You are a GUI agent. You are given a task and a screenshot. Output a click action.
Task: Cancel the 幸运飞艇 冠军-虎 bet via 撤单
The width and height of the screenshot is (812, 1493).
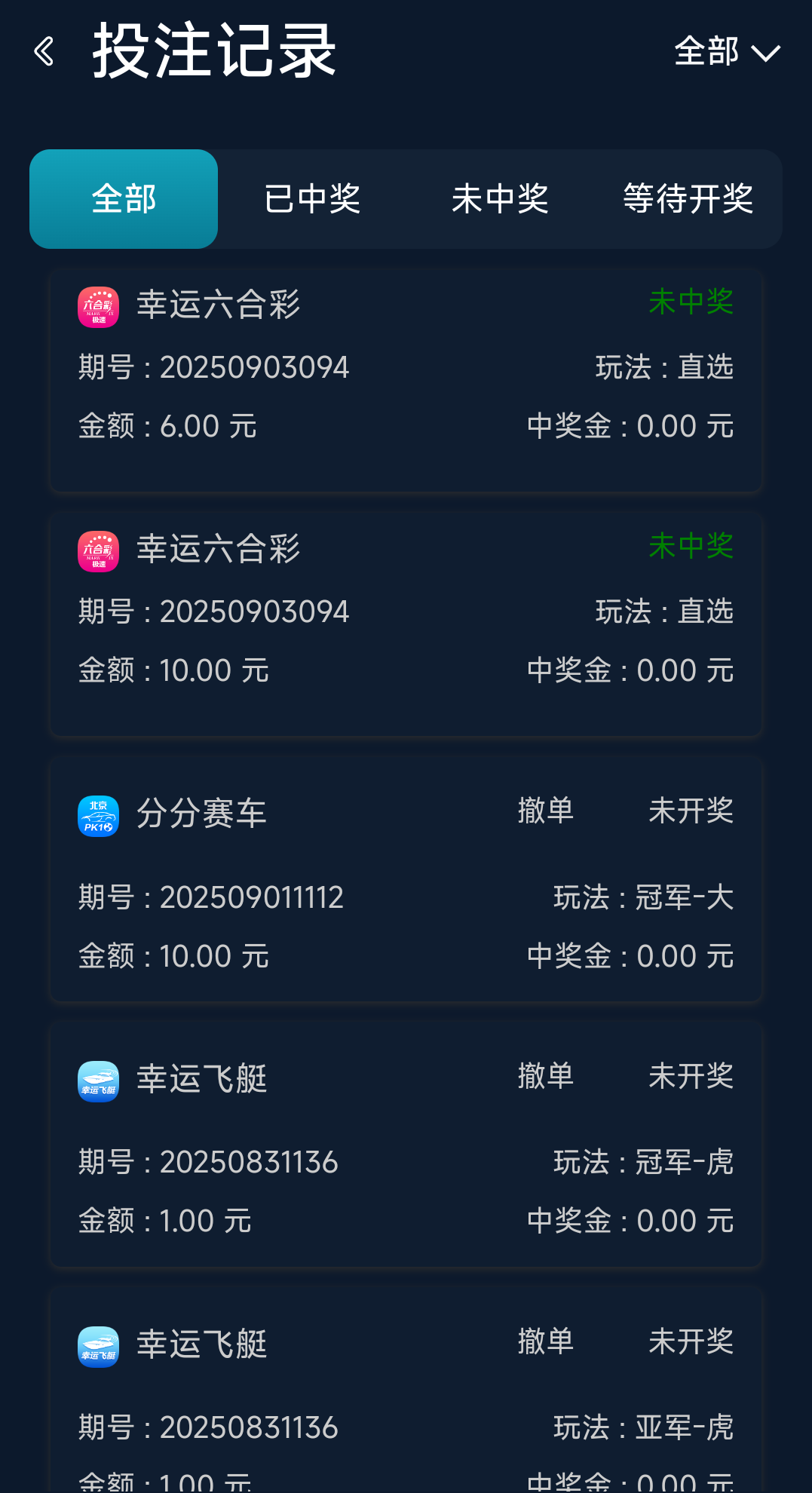point(545,1076)
